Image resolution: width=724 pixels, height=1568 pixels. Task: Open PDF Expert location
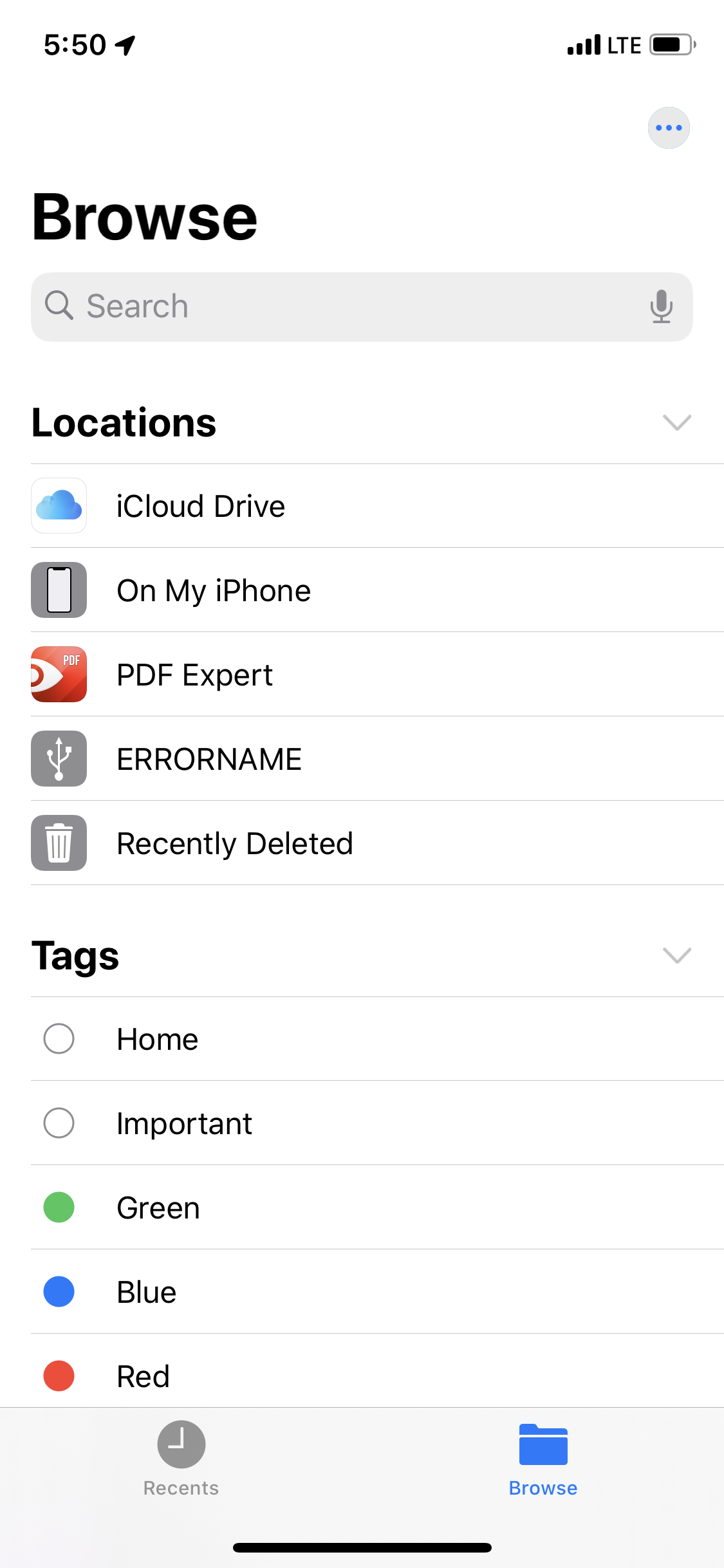(x=377, y=675)
